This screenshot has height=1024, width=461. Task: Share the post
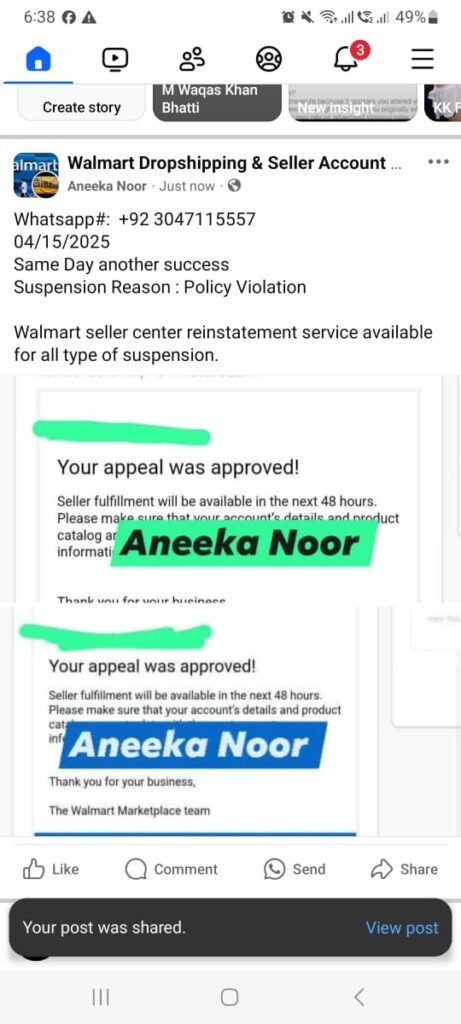[404, 869]
